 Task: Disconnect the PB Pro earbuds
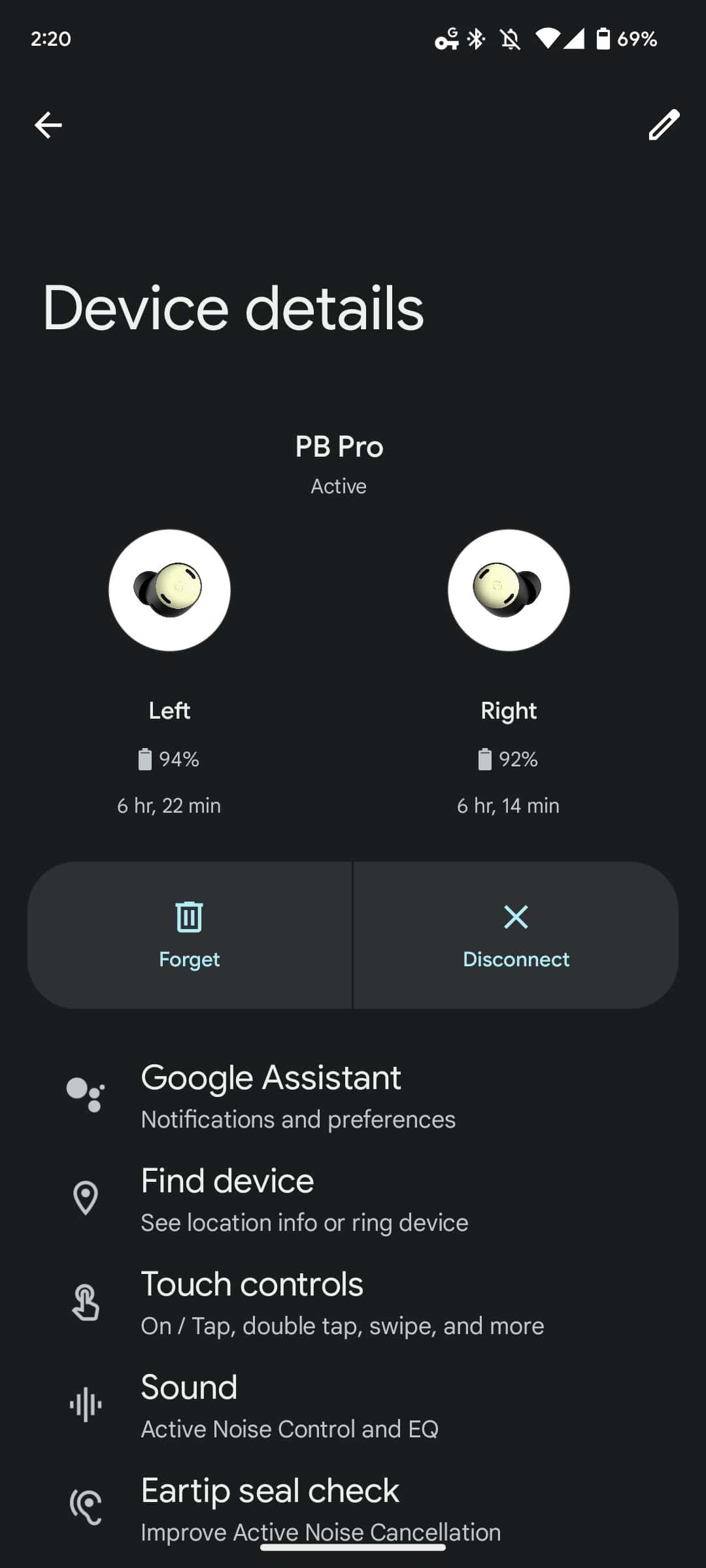click(516, 935)
